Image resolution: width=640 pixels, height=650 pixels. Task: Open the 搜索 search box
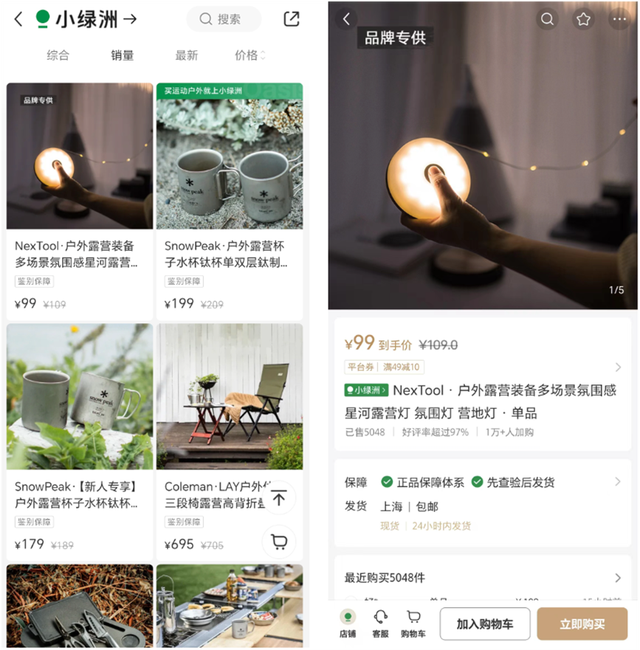pos(223,19)
